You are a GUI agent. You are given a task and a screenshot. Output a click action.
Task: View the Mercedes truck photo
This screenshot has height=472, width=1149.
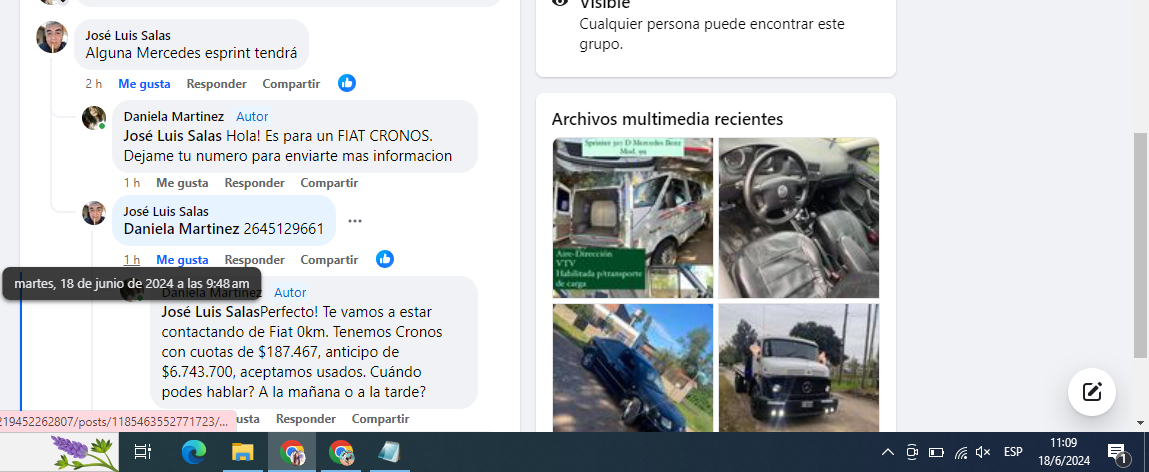tap(798, 368)
